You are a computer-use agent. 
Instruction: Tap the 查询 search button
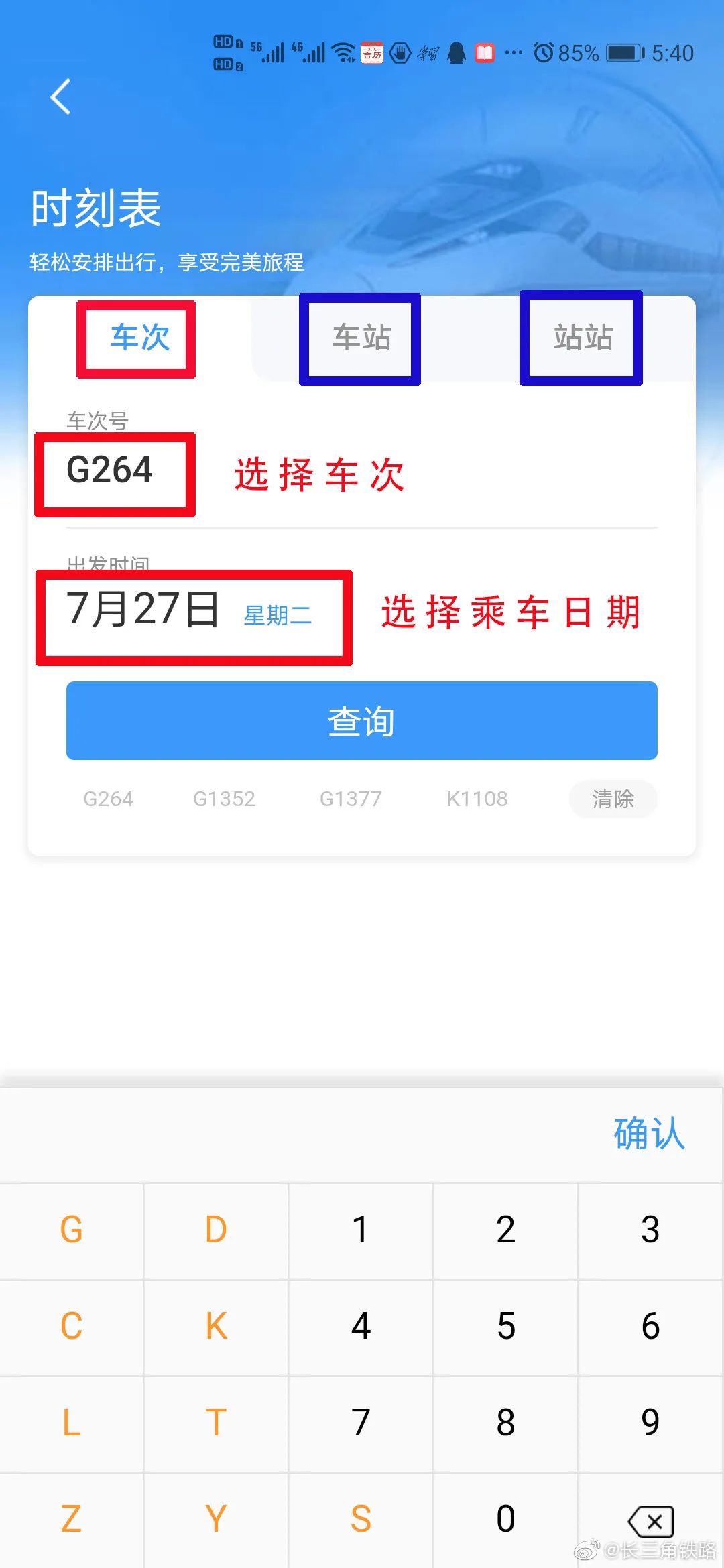click(x=361, y=721)
